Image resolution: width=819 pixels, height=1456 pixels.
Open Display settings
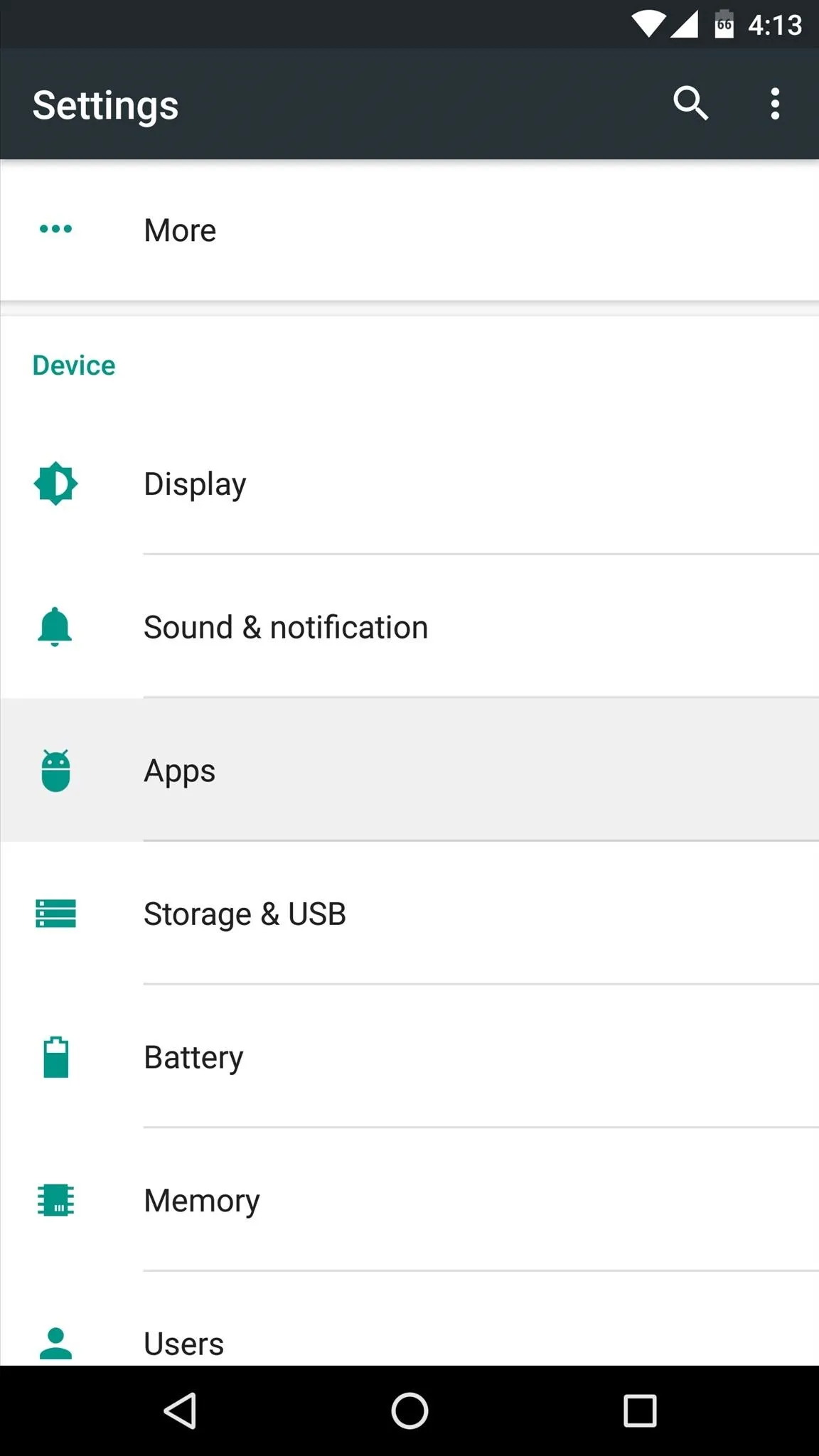click(x=409, y=483)
